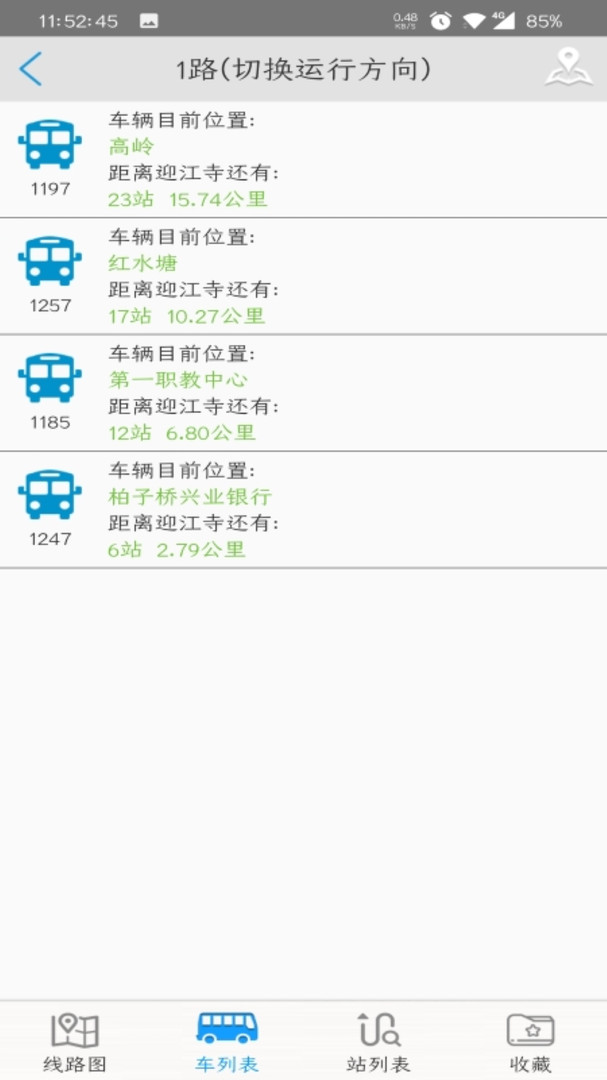Go back using the top-left arrow
Viewport: 607px width, 1080px height.
[31, 69]
